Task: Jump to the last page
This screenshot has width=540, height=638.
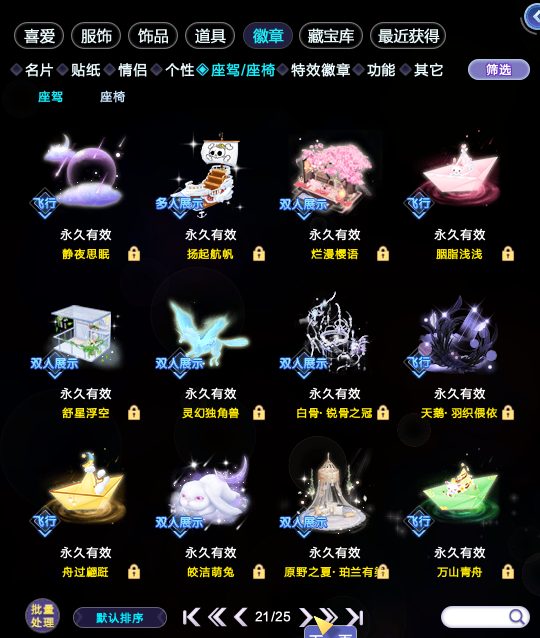Action: (x=355, y=617)
